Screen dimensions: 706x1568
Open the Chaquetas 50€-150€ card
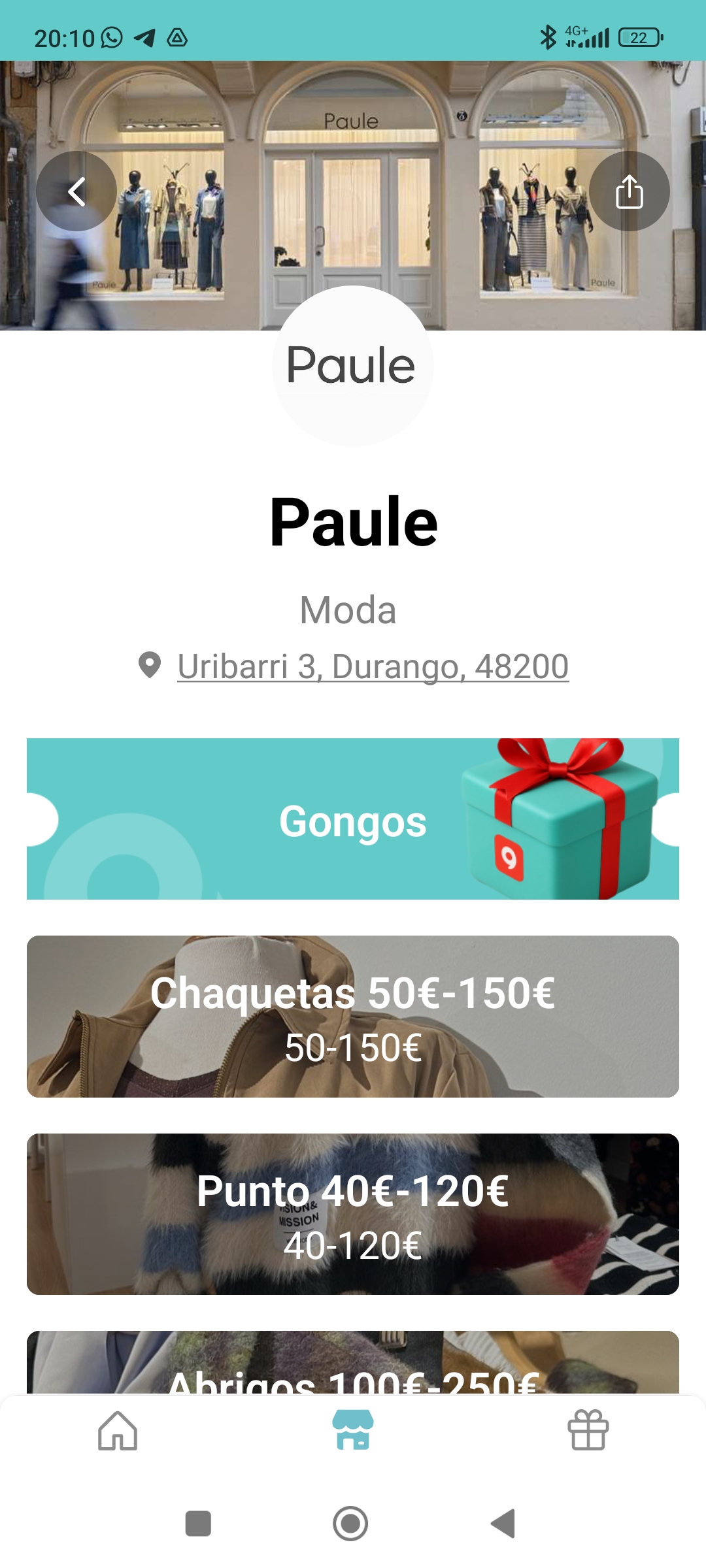[x=353, y=1017]
